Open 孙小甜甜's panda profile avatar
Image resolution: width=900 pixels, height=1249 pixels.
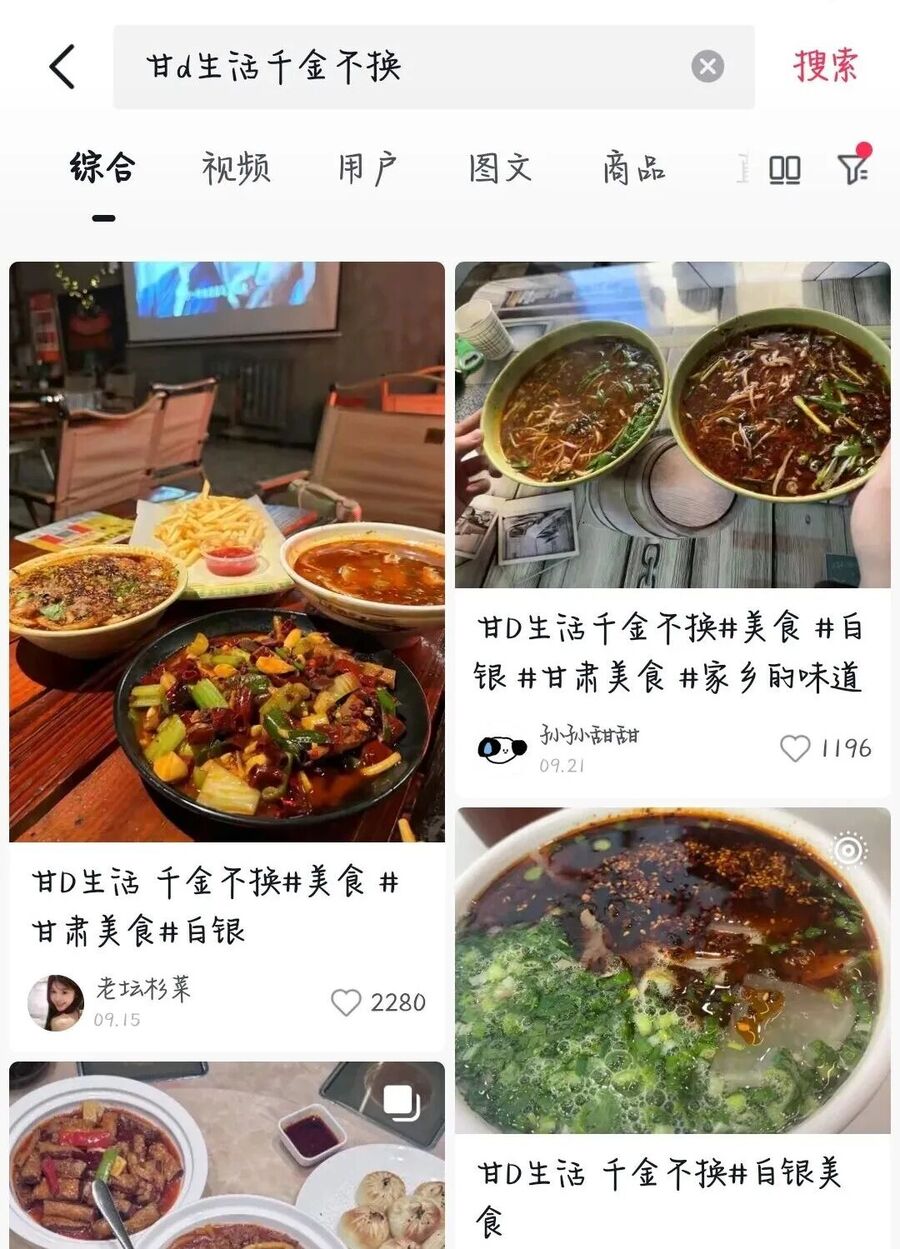tap(502, 748)
